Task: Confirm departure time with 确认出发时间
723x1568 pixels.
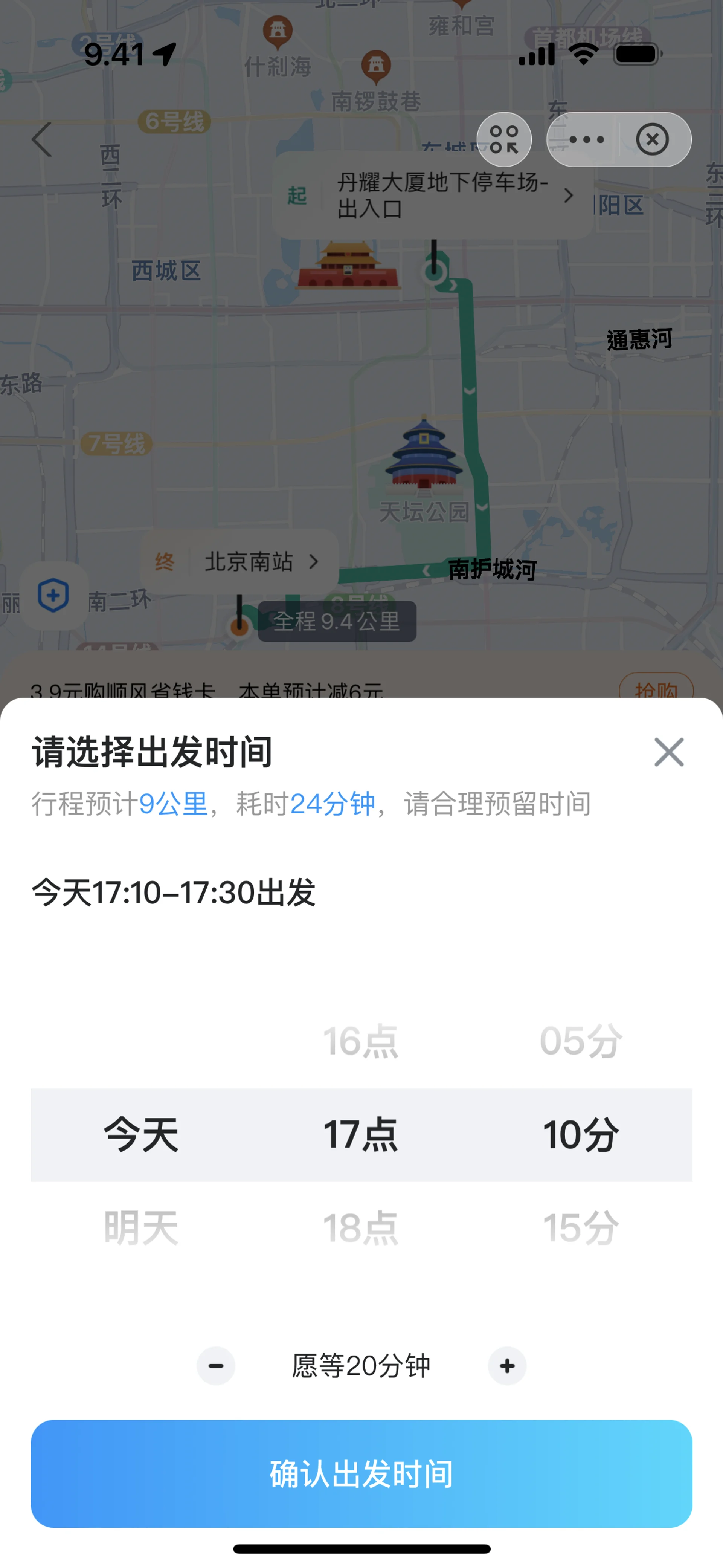Action: (x=361, y=1474)
